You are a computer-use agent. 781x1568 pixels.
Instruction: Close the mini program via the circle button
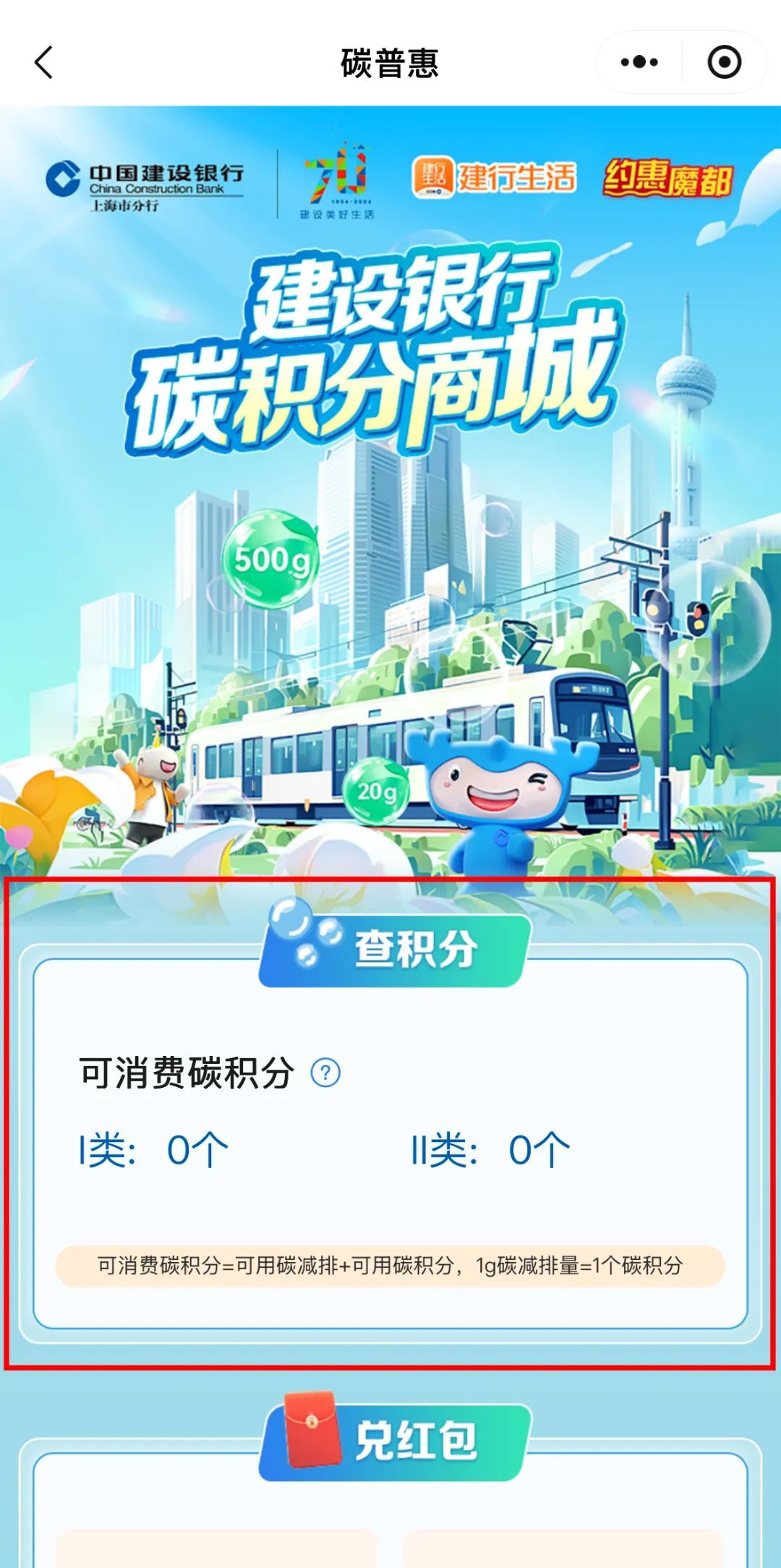(724, 62)
